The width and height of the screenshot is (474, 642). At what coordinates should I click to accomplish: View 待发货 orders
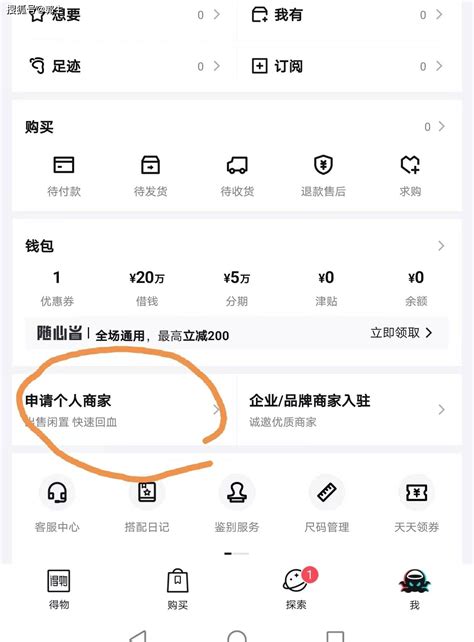(151, 176)
